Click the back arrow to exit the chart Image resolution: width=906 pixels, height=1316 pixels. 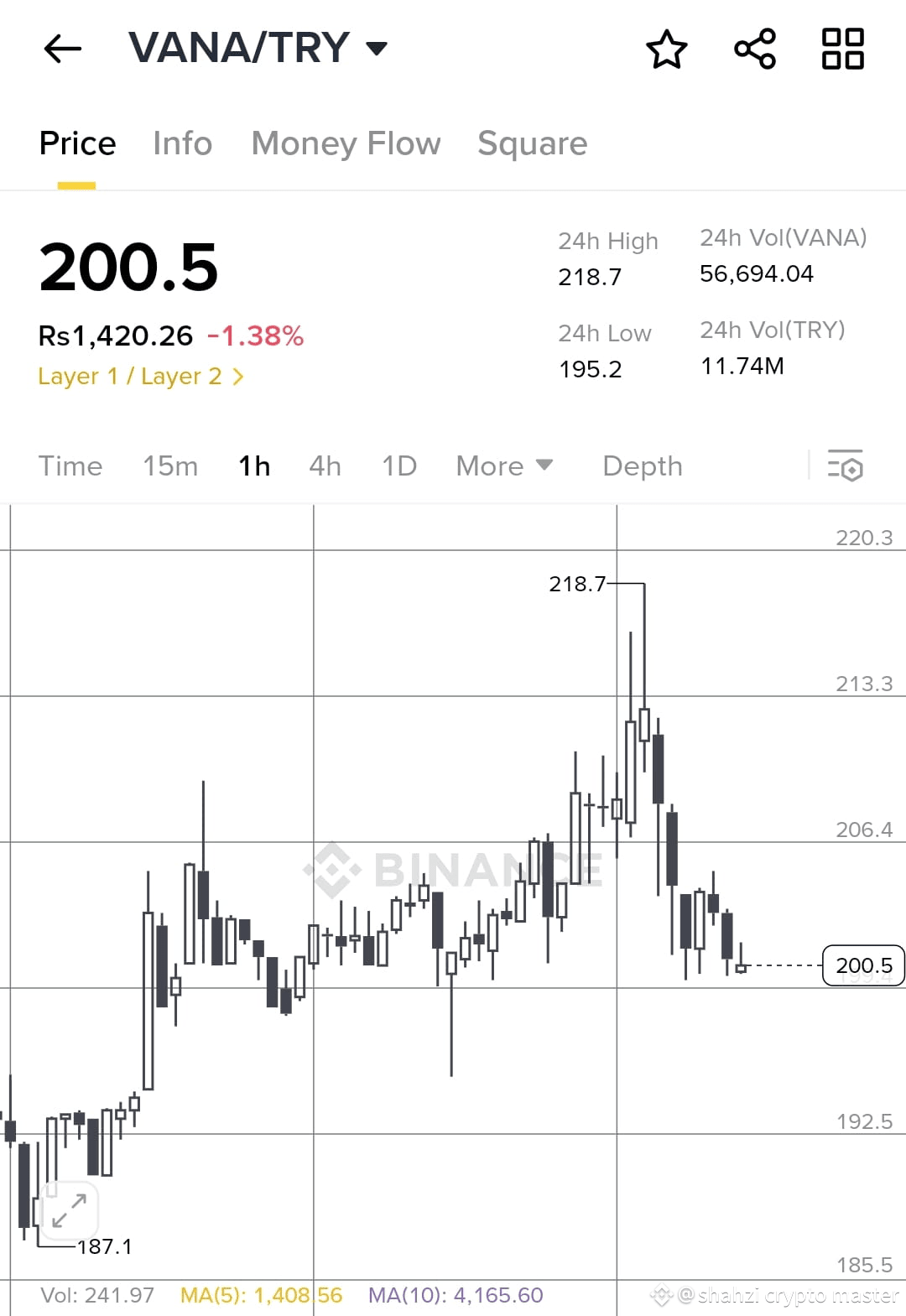coord(62,49)
